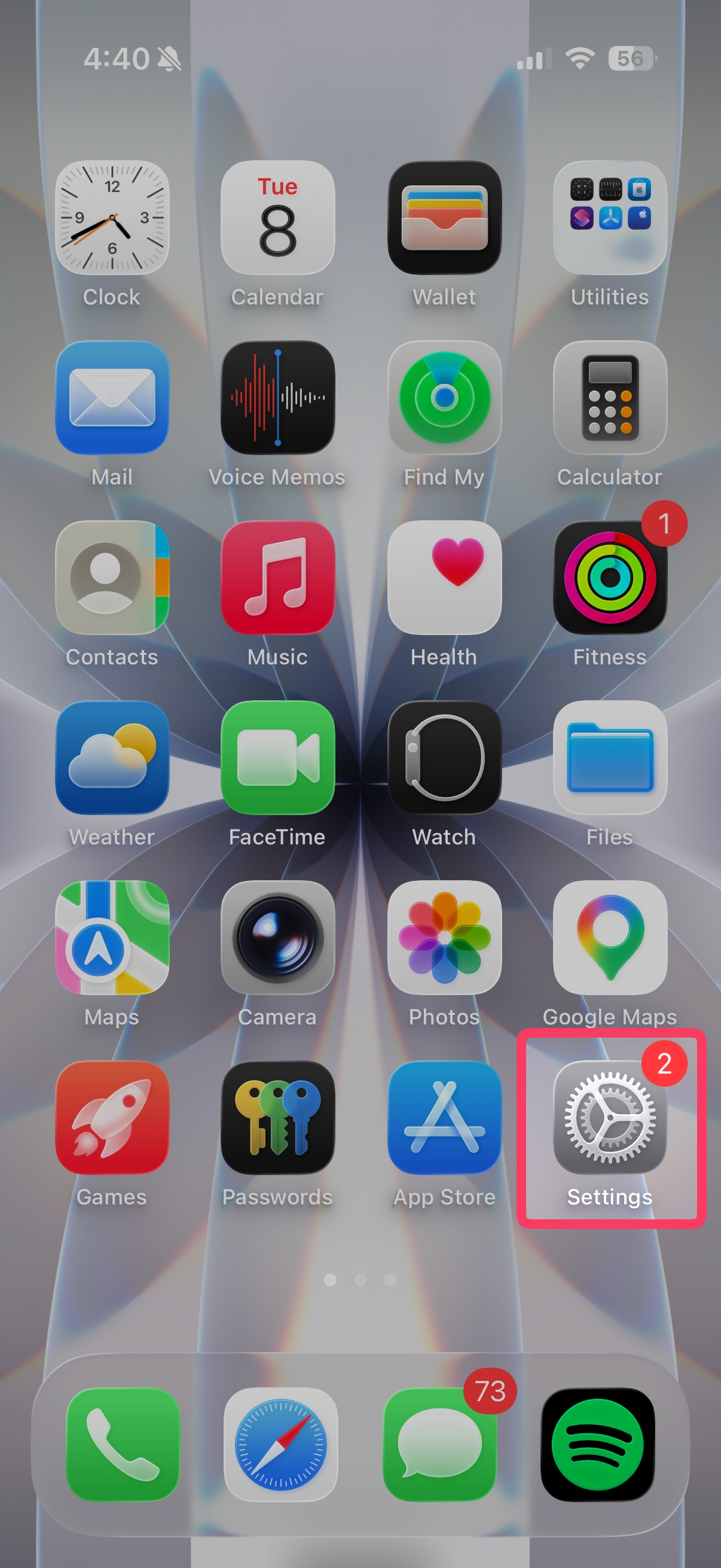Viewport: 721px width, 1568px height.
Task: Open Voice Memos
Action: (x=277, y=398)
